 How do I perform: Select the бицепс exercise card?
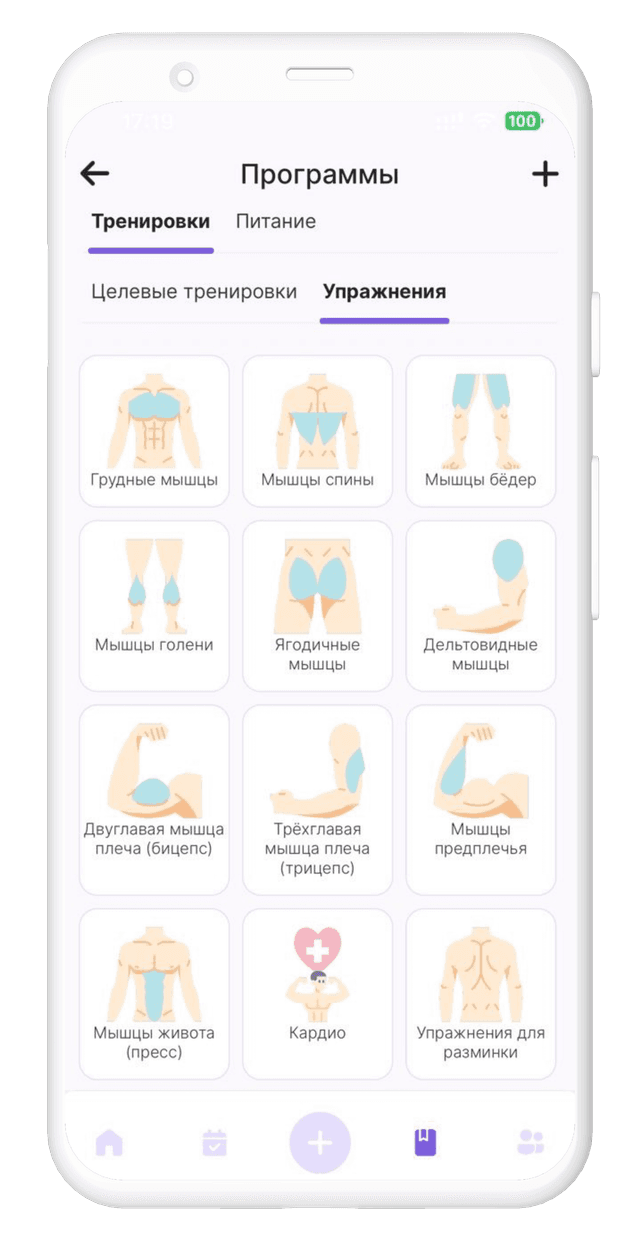154,799
